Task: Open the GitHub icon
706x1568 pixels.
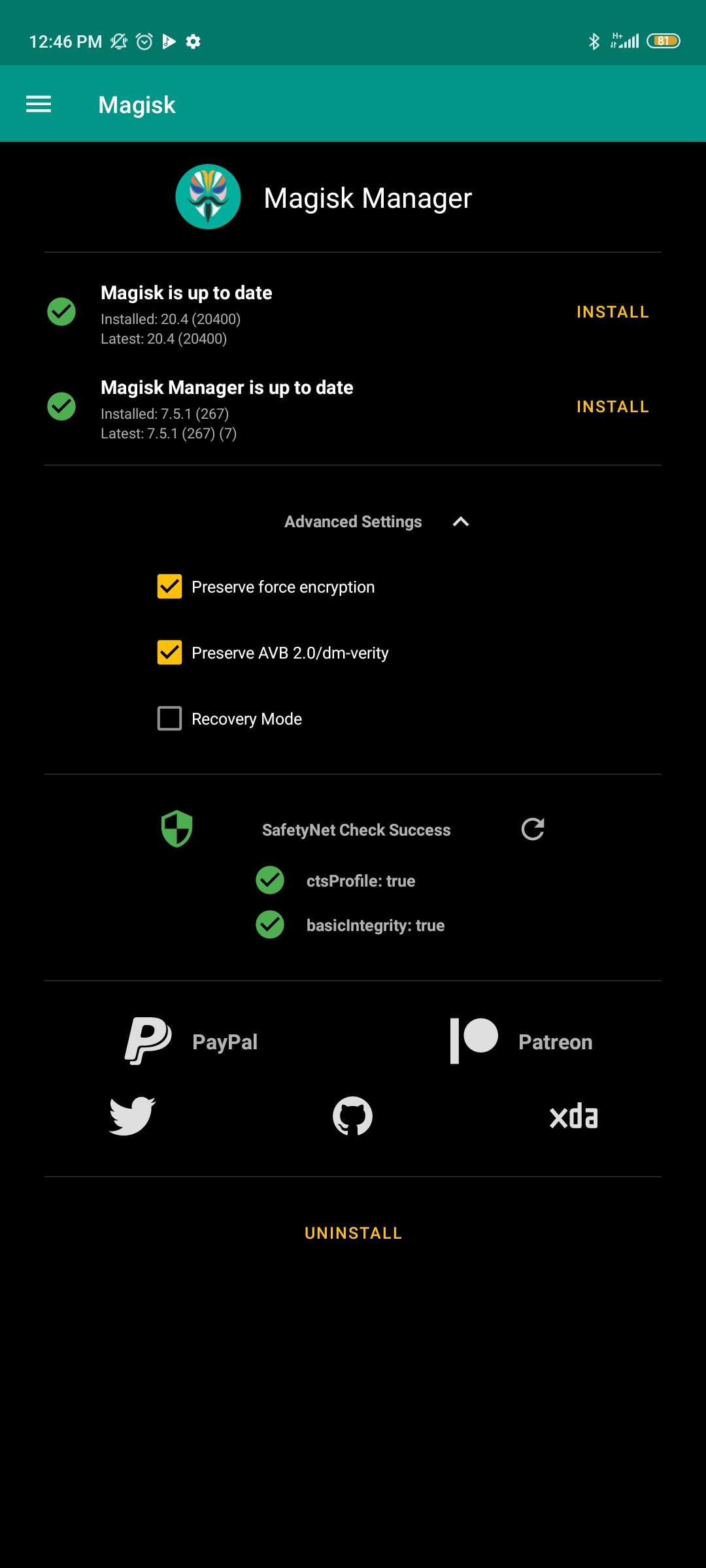Action: pyautogui.click(x=353, y=1116)
